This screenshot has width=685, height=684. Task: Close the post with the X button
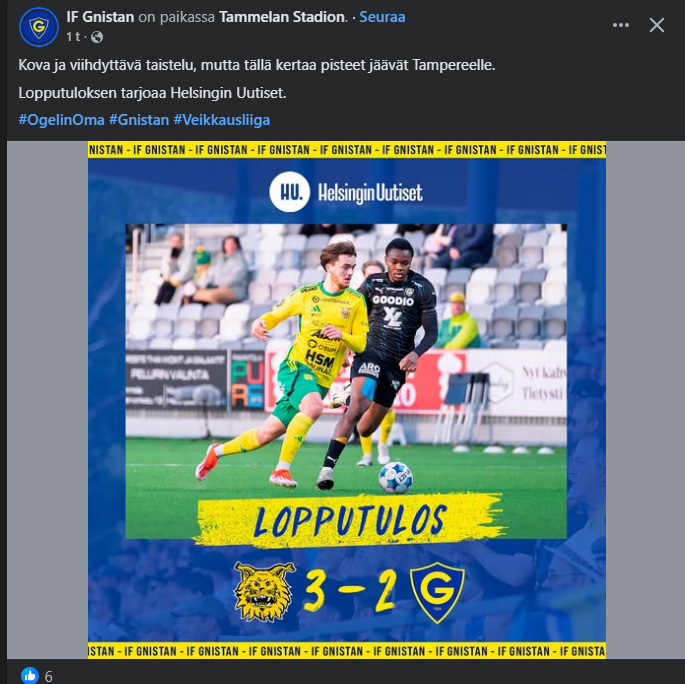[x=656, y=25]
